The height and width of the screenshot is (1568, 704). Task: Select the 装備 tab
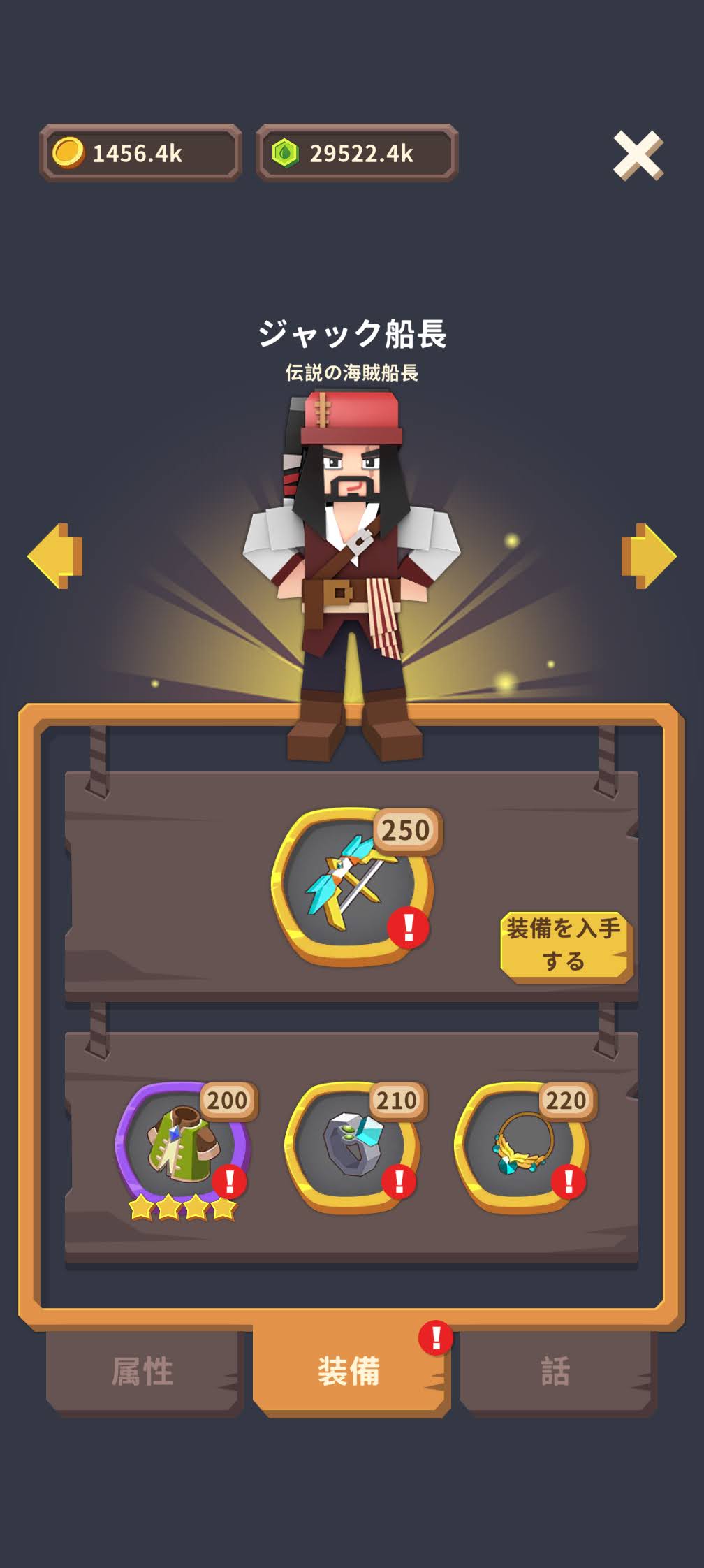[x=349, y=1371]
